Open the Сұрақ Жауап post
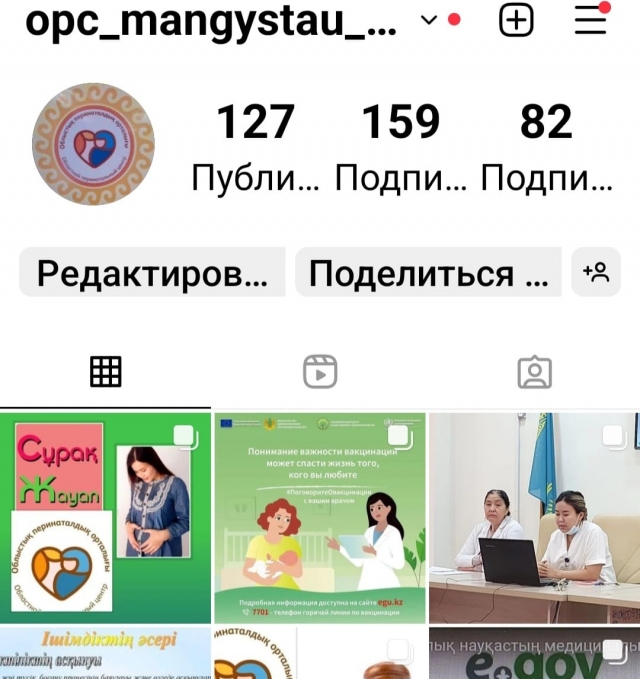 [106, 518]
